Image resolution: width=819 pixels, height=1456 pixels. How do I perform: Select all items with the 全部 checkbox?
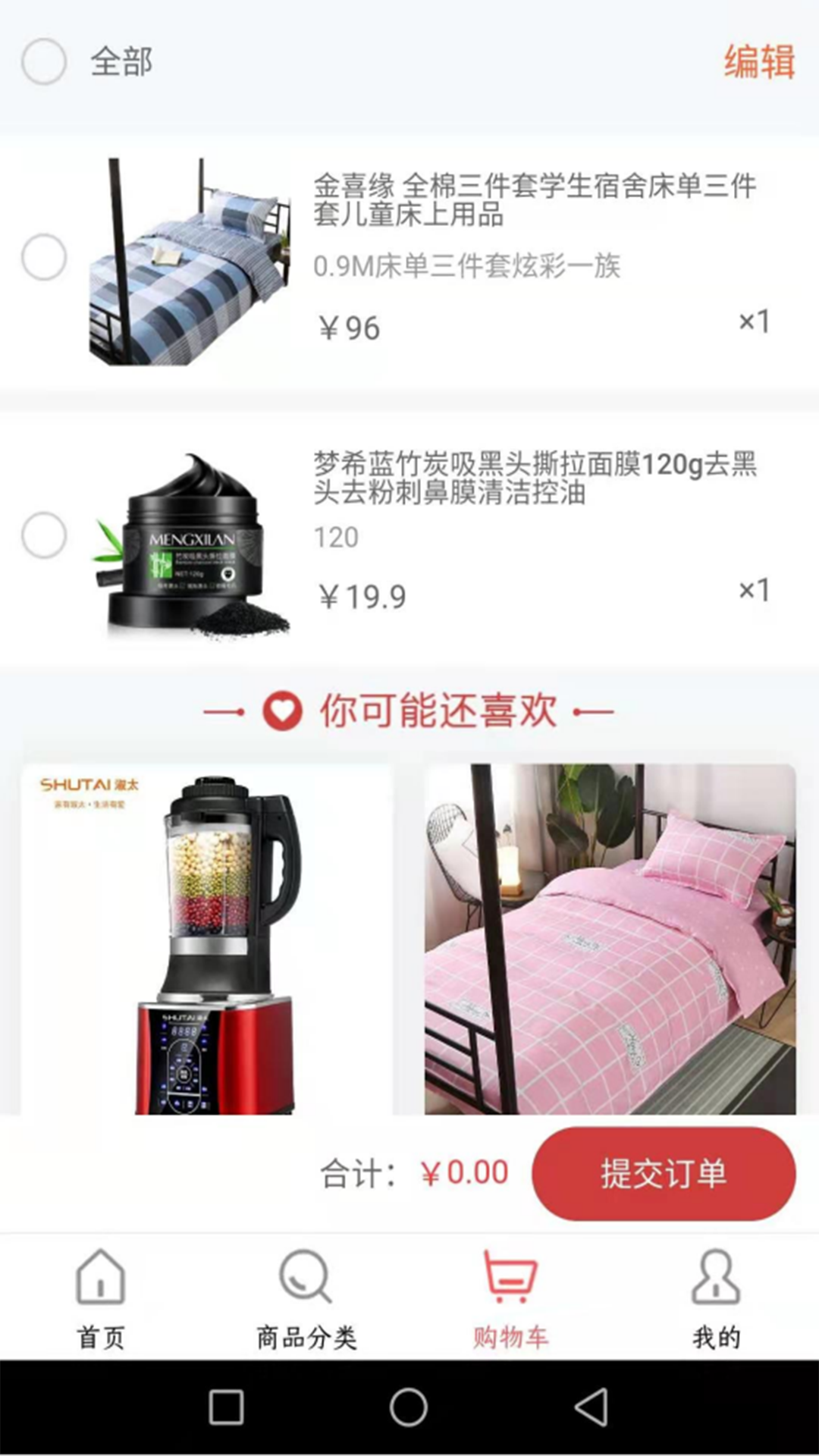coord(44,61)
